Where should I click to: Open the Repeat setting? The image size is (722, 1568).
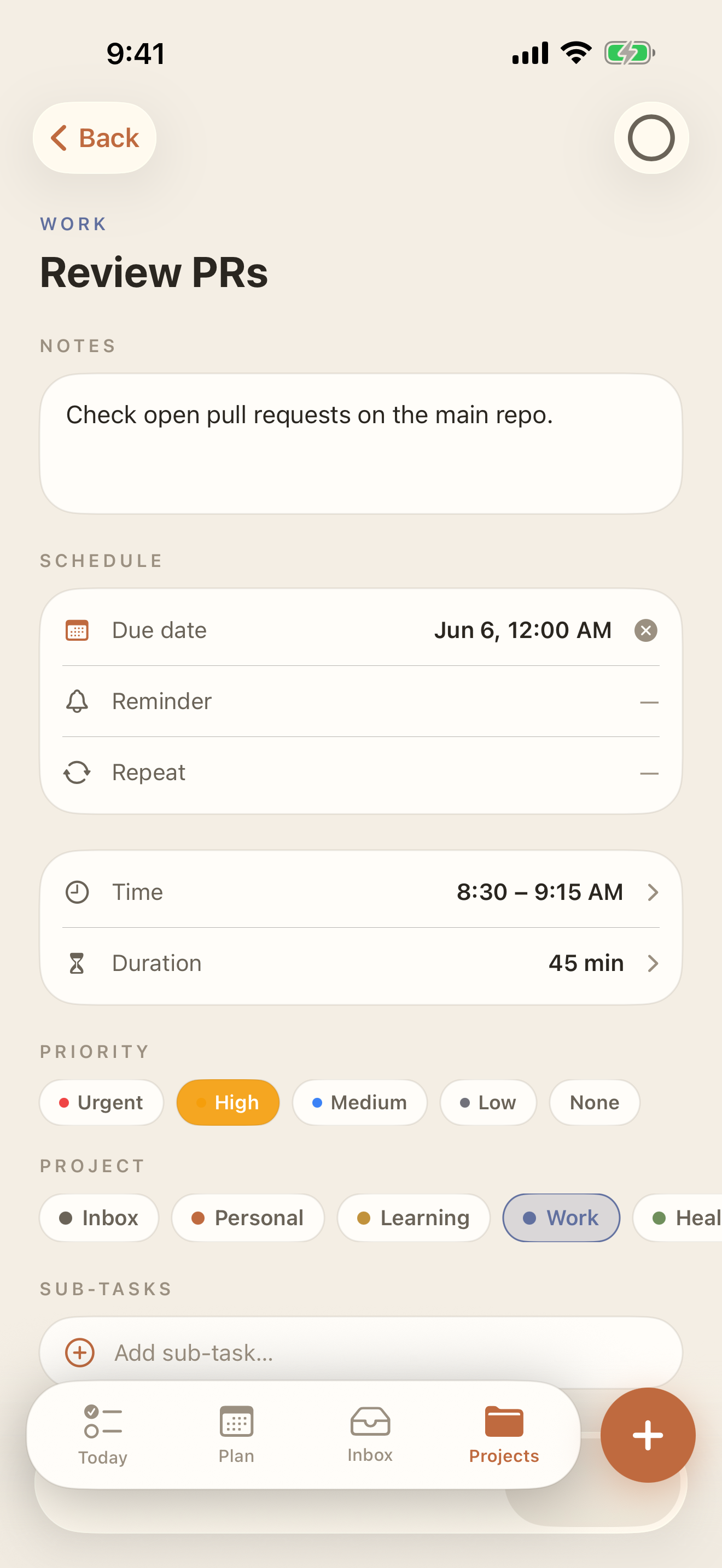coord(361,773)
